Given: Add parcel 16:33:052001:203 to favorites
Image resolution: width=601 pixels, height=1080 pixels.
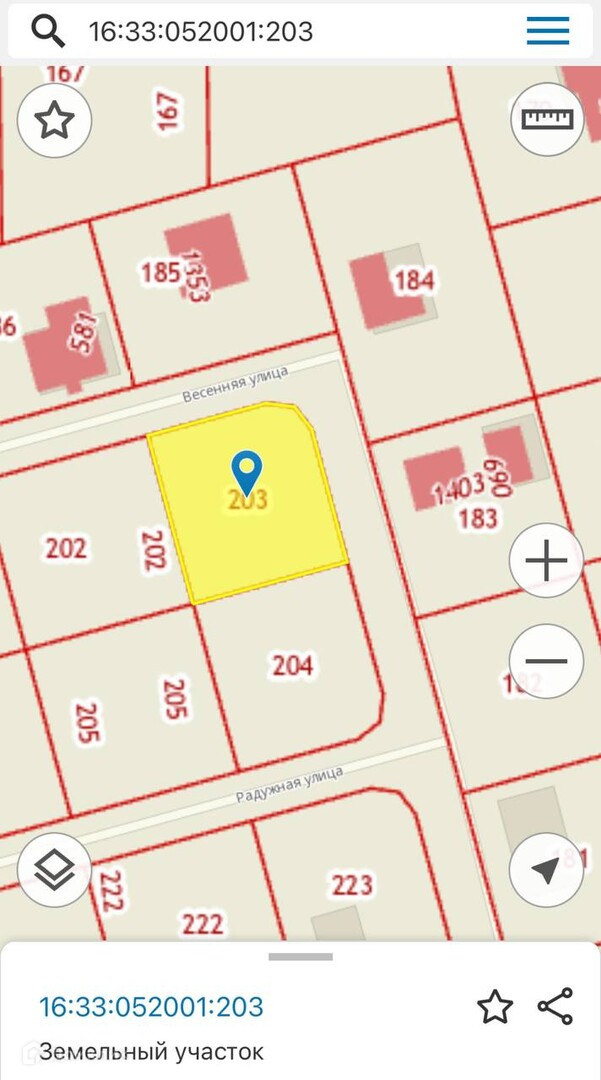Looking at the screenshot, I should tap(494, 1006).
